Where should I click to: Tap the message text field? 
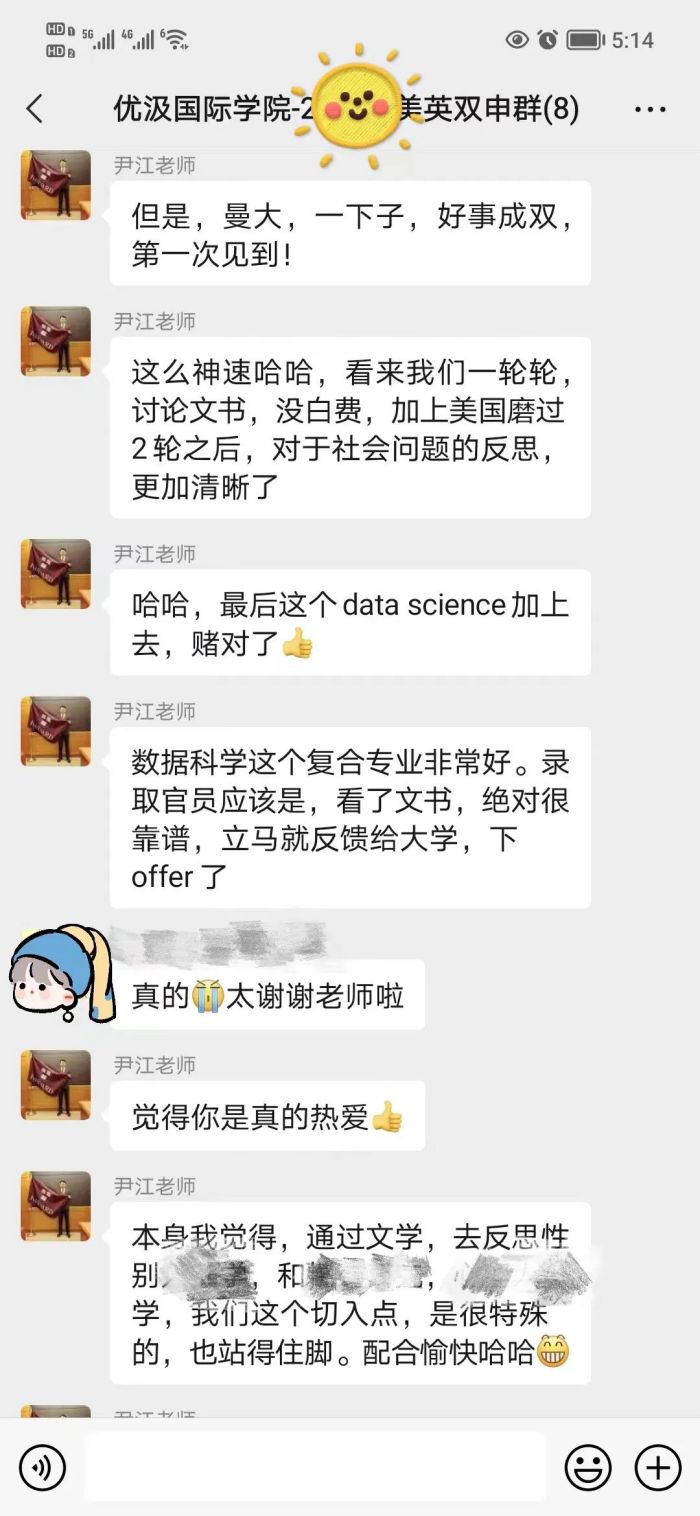(x=315, y=1467)
